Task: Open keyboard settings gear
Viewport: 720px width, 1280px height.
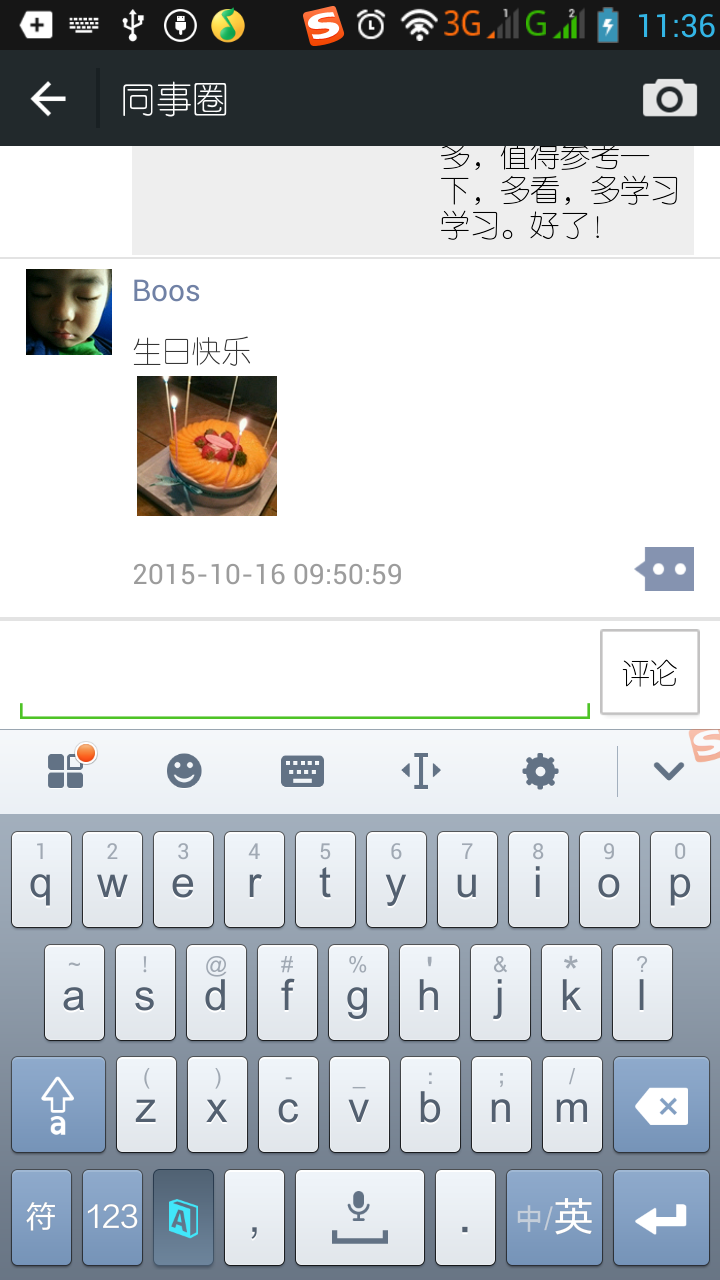Action: point(540,771)
